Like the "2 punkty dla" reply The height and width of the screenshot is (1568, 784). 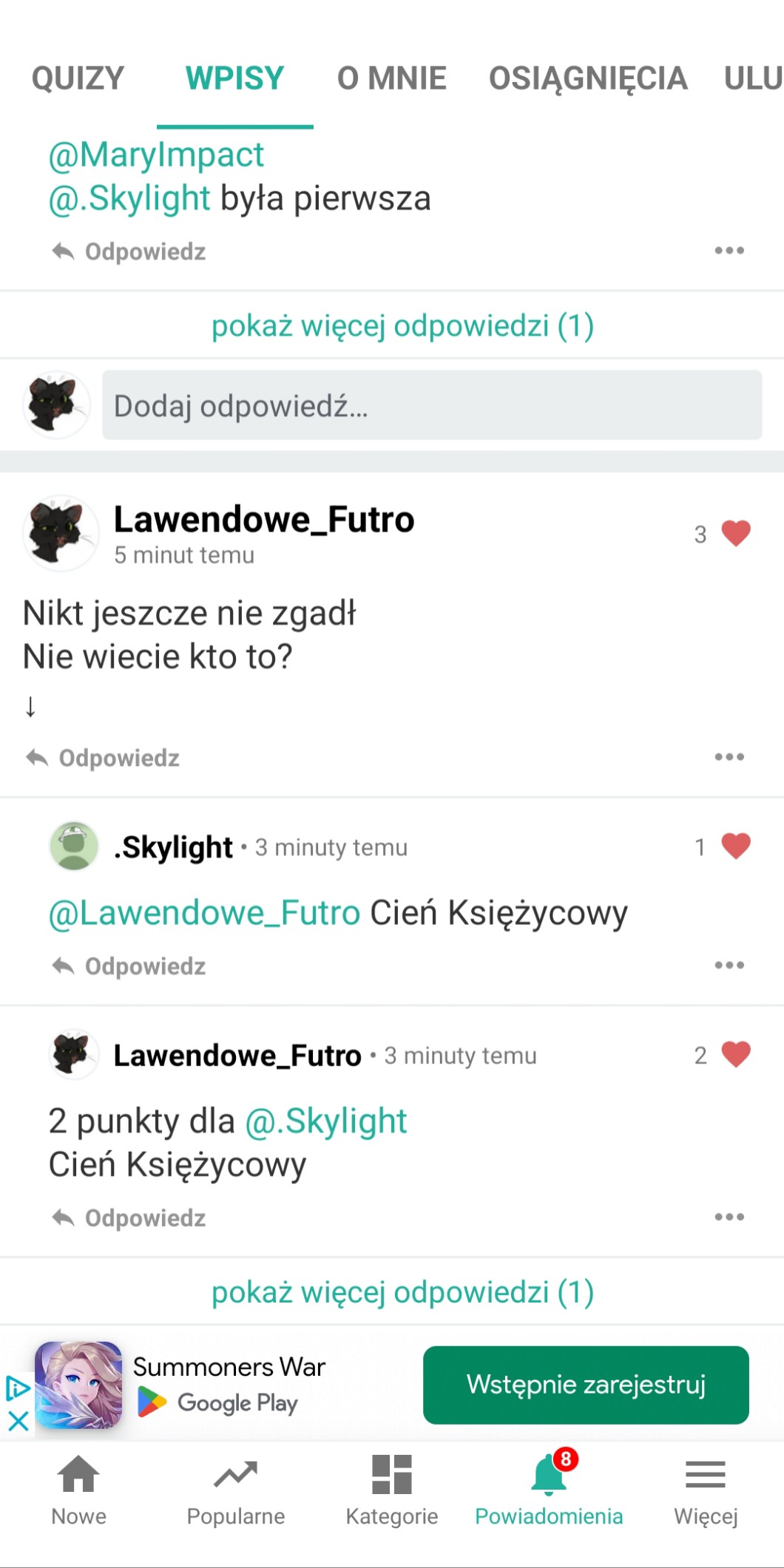coord(735,1054)
